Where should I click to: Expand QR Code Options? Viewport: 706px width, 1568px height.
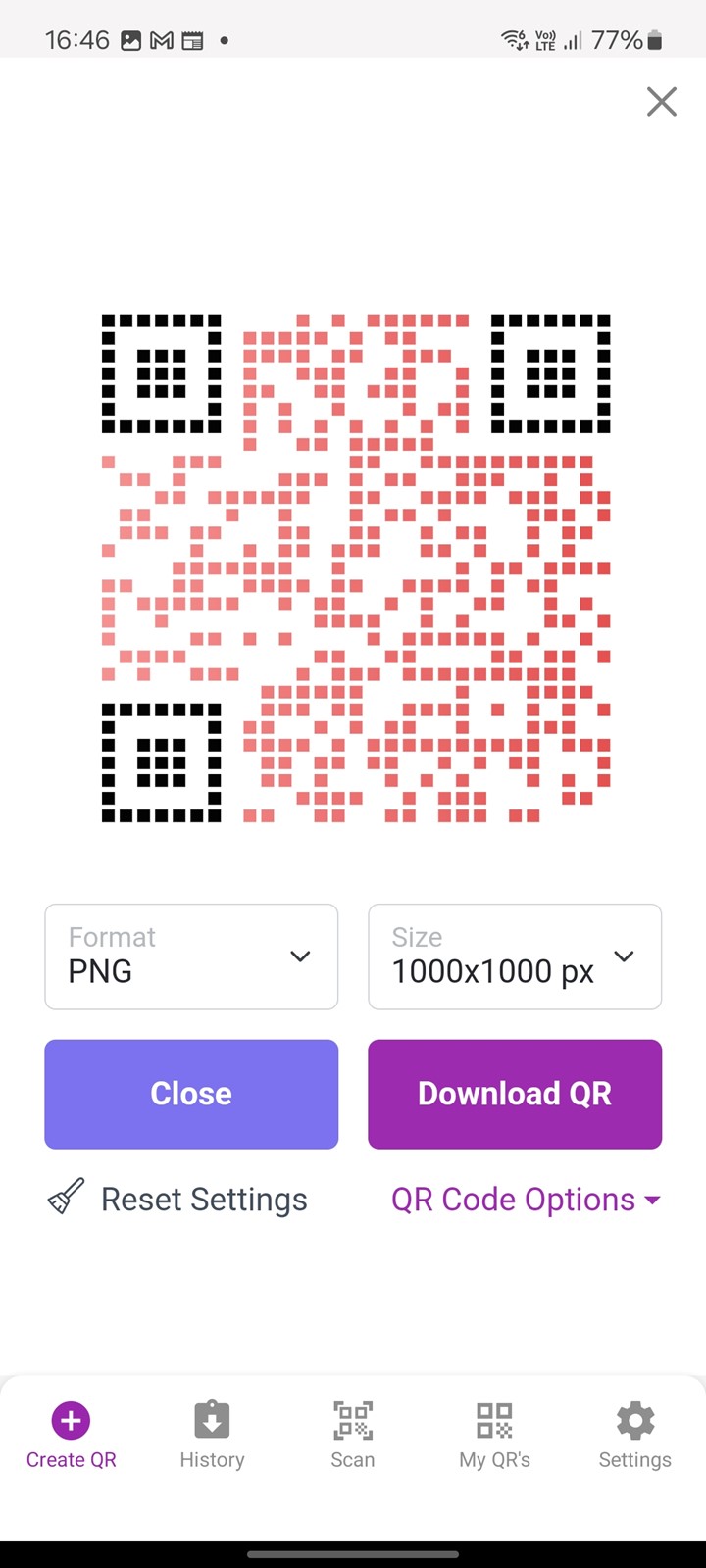click(526, 1200)
